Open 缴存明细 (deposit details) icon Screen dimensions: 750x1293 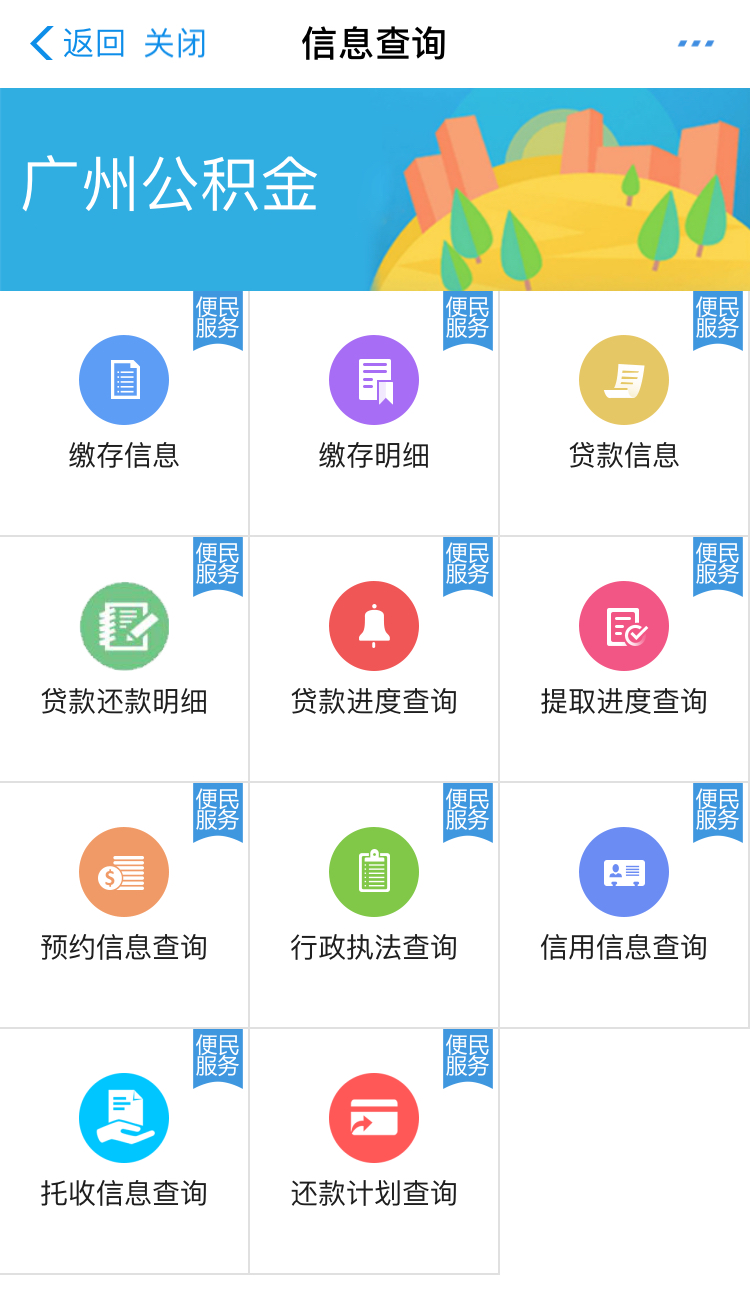coord(374,380)
